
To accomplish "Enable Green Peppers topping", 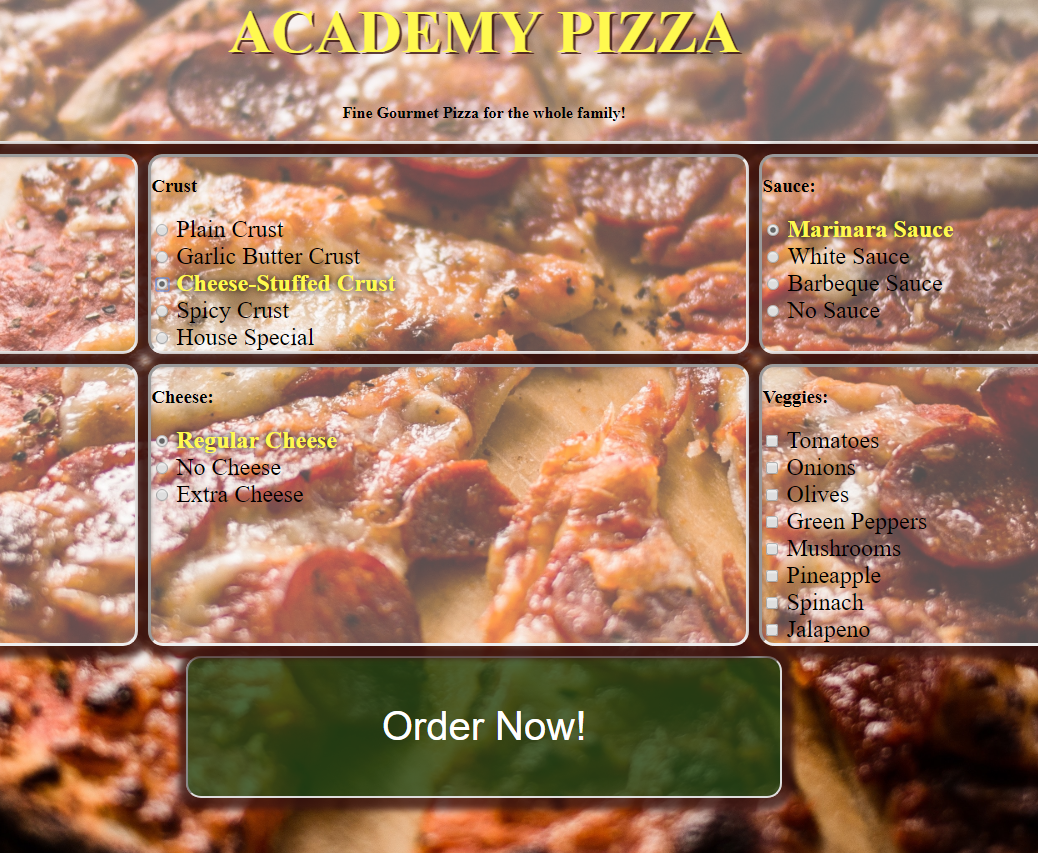I will [772, 522].
